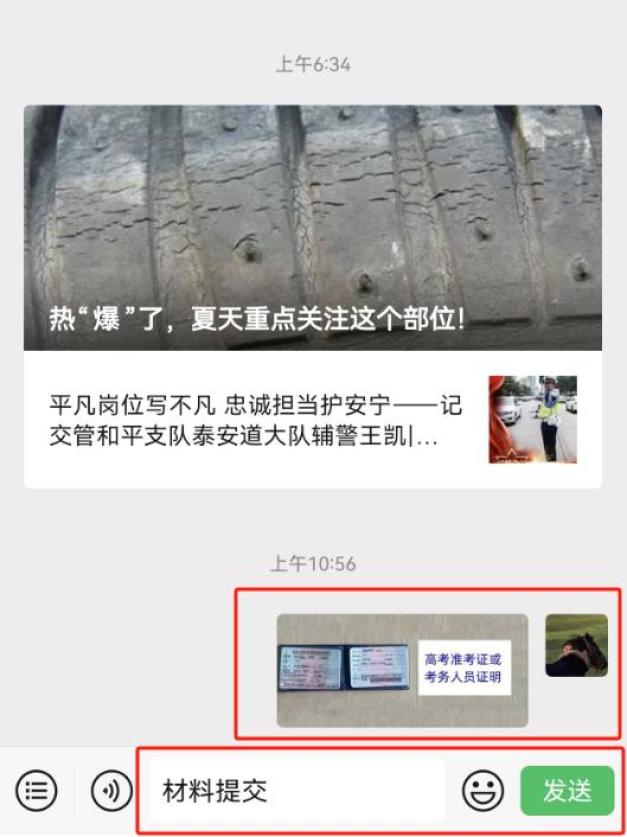
Task: Send the message with 发送
Action: coord(566,792)
